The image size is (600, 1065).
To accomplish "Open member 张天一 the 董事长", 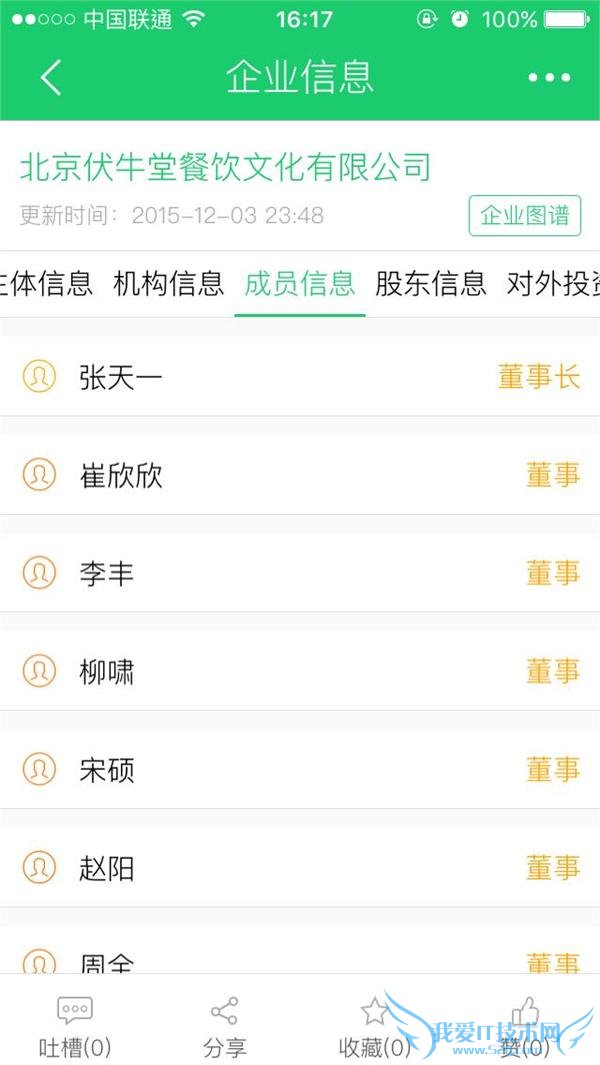I will [300, 377].
